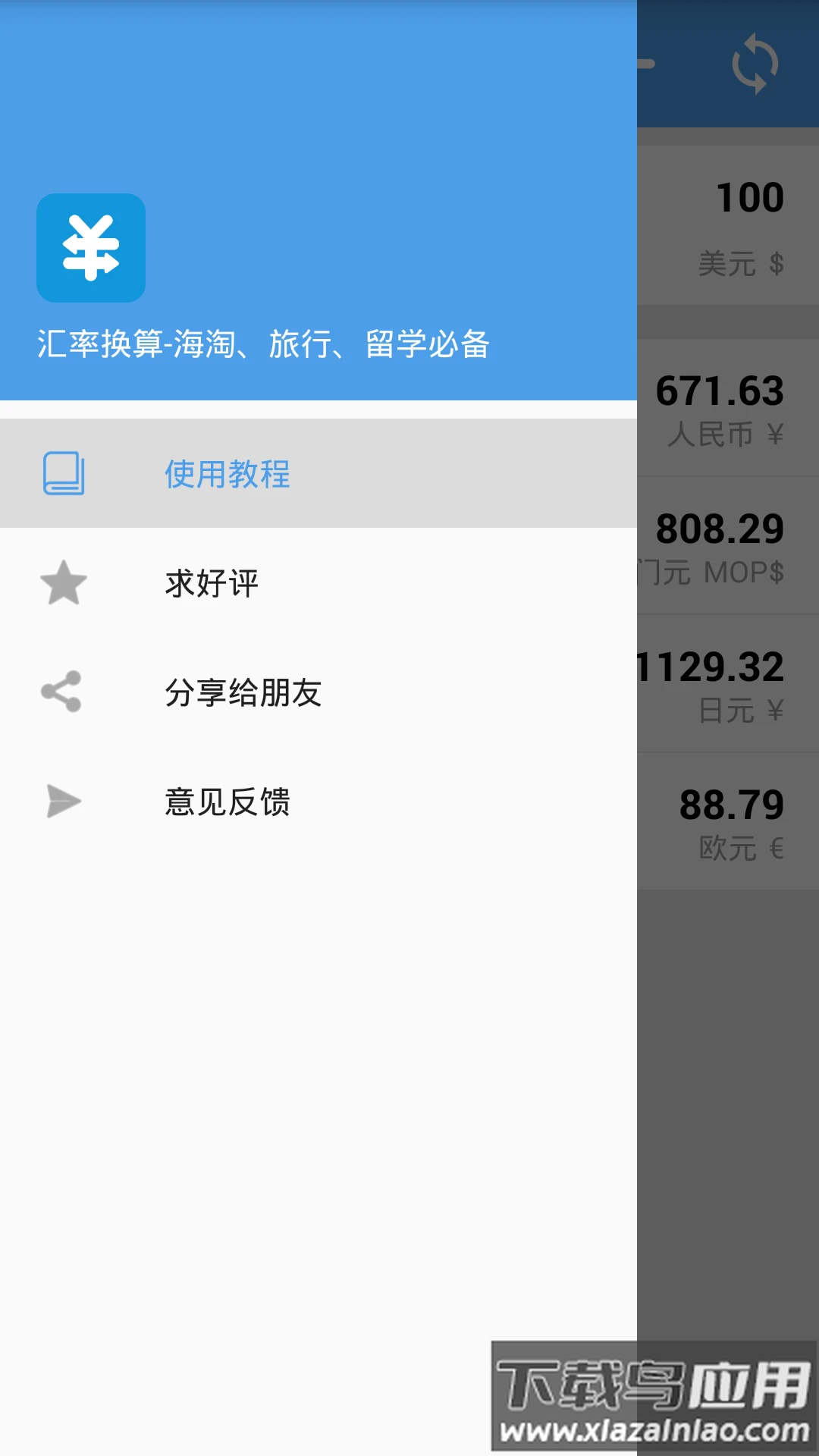Click the € symbol beside 欧元
This screenshot has height=1456, width=819.
click(x=775, y=850)
